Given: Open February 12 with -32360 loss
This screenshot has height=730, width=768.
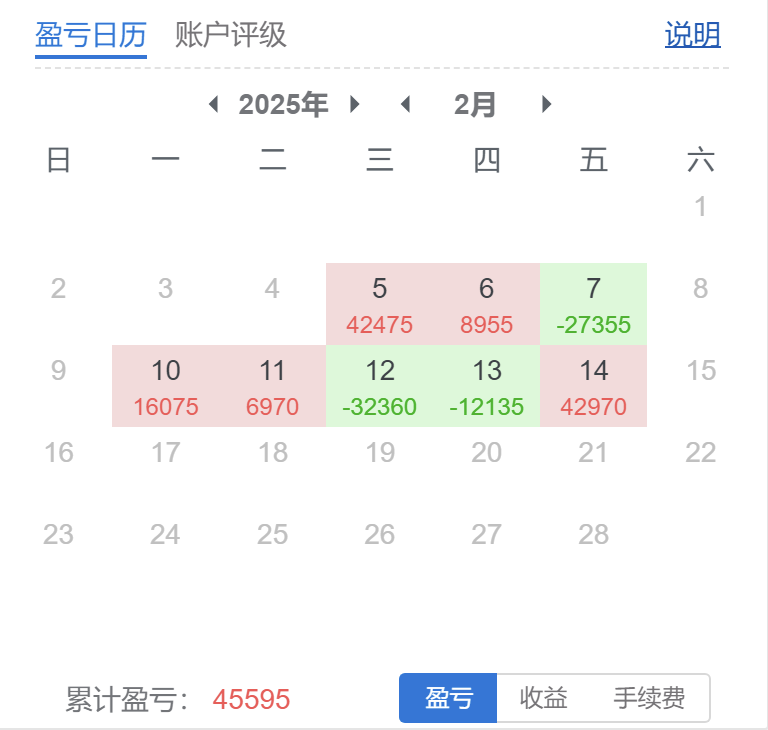Looking at the screenshot, I should tap(379, 386).
